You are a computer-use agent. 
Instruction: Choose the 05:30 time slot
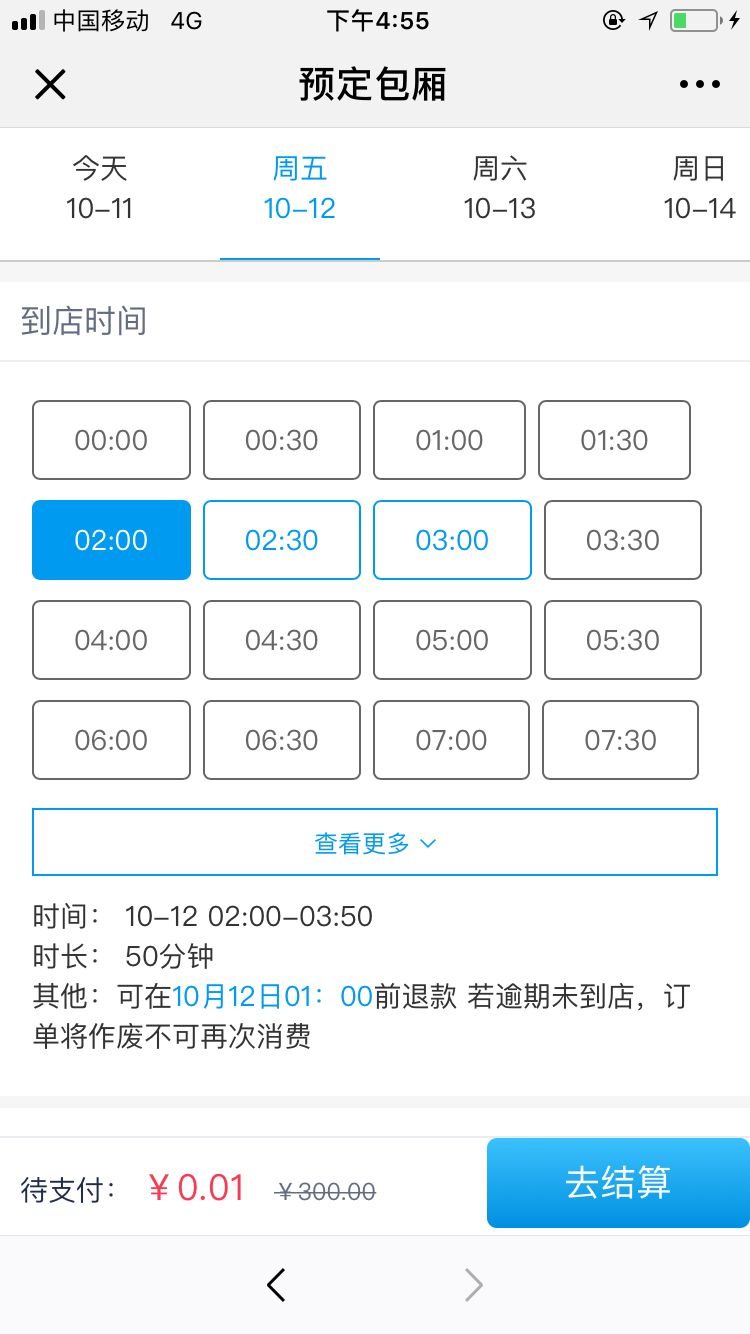tap(622, 640)
